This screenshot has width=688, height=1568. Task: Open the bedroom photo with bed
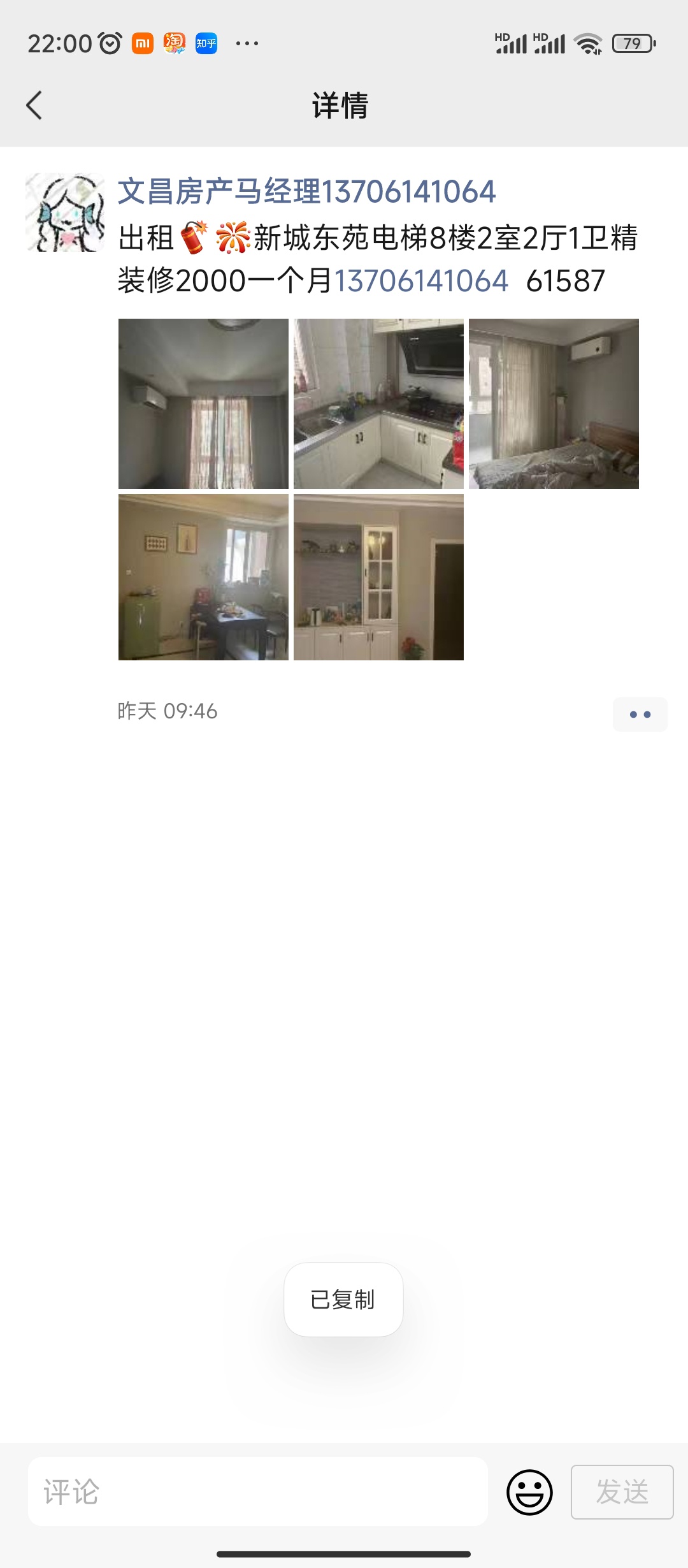click(x=554, y=403)
